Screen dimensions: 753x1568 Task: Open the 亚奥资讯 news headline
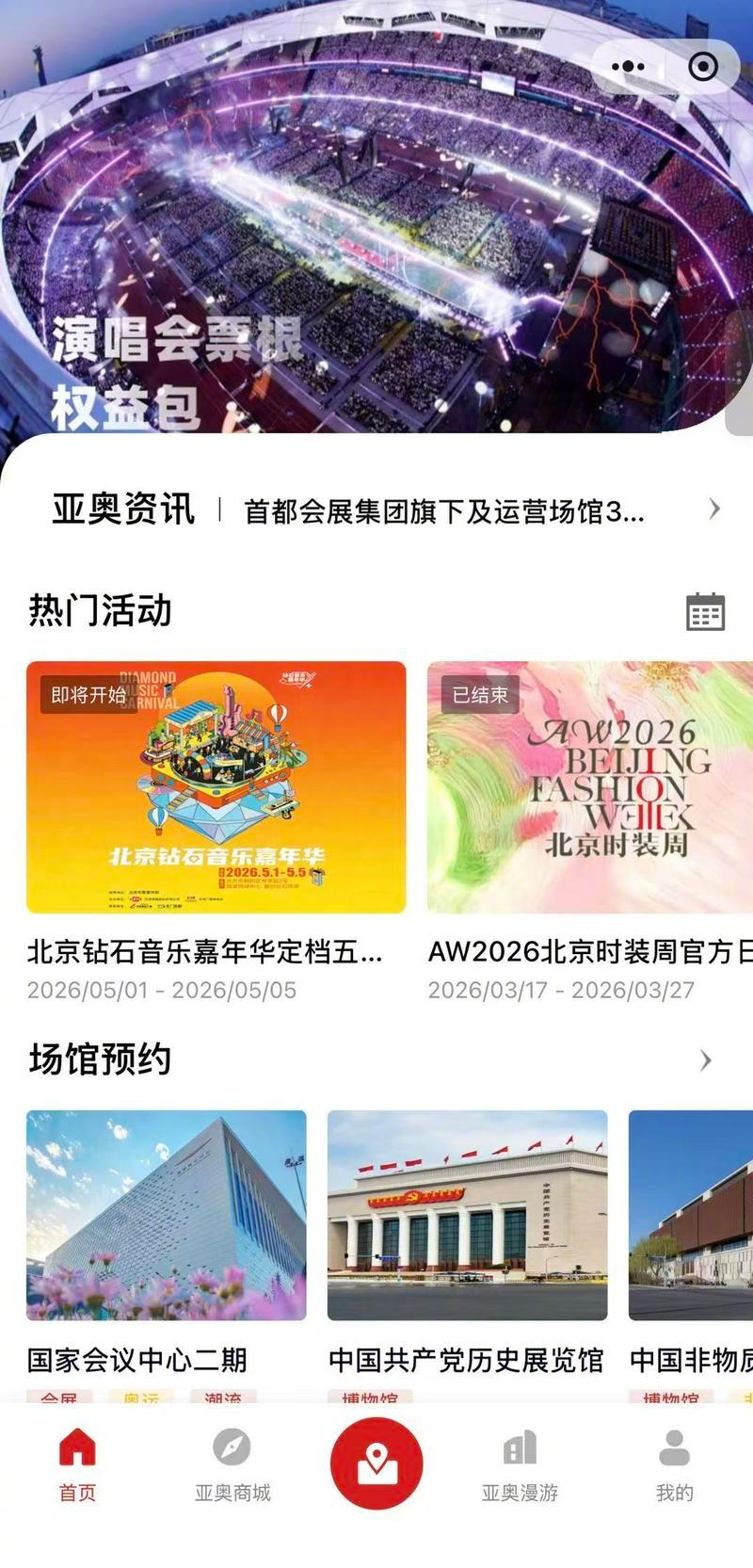tap(443, 511)
